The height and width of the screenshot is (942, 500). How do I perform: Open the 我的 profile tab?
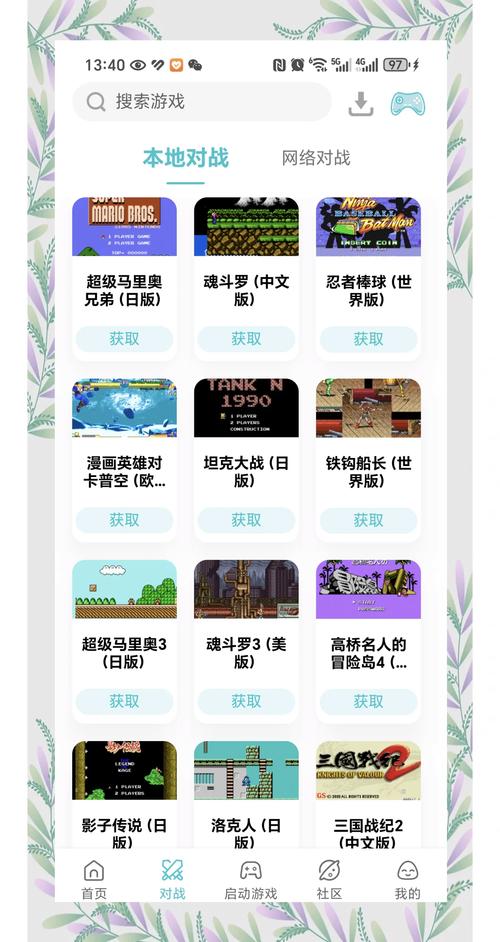(407, 880)
